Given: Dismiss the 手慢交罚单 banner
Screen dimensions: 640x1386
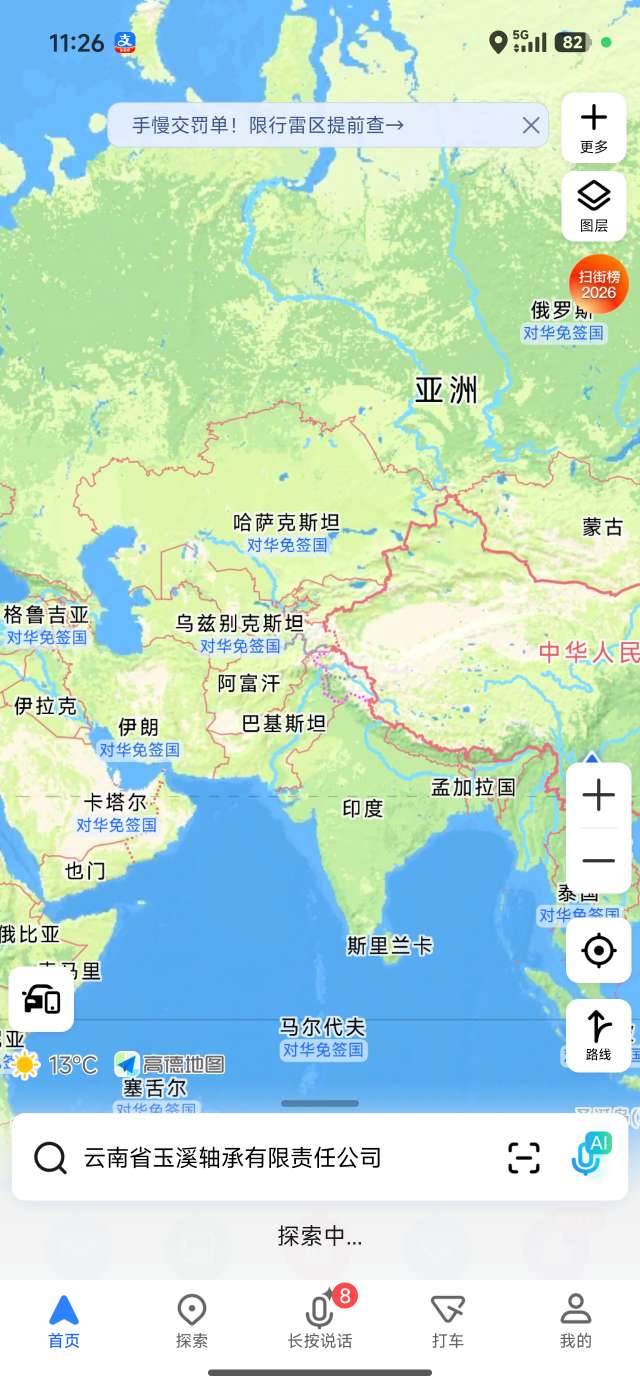Looking at the screenshot, I should (531, 125).
